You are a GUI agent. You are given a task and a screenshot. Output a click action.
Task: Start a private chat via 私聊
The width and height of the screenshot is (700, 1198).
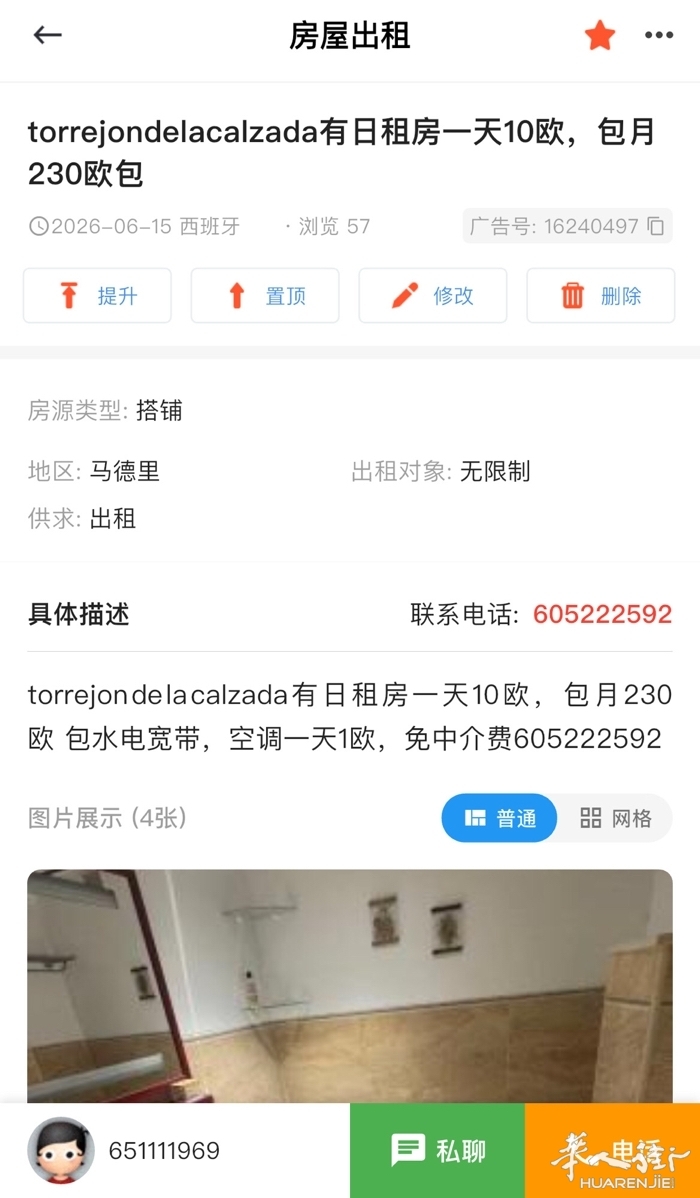(437, 1151)
